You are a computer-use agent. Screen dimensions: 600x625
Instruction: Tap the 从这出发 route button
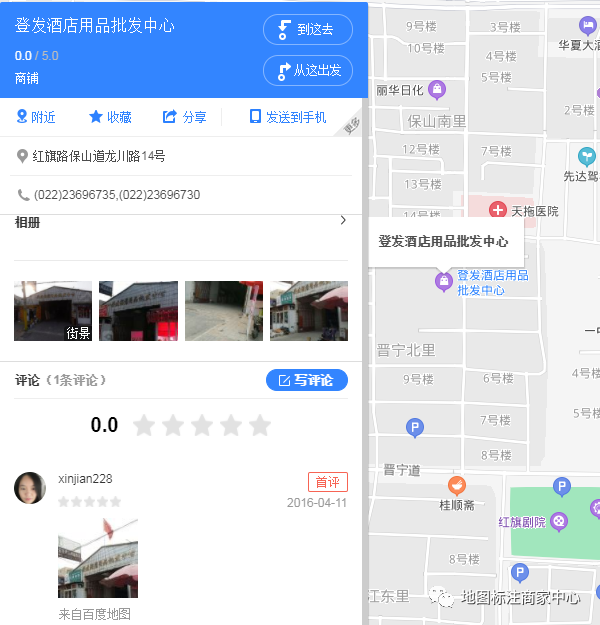coord(307,70)
